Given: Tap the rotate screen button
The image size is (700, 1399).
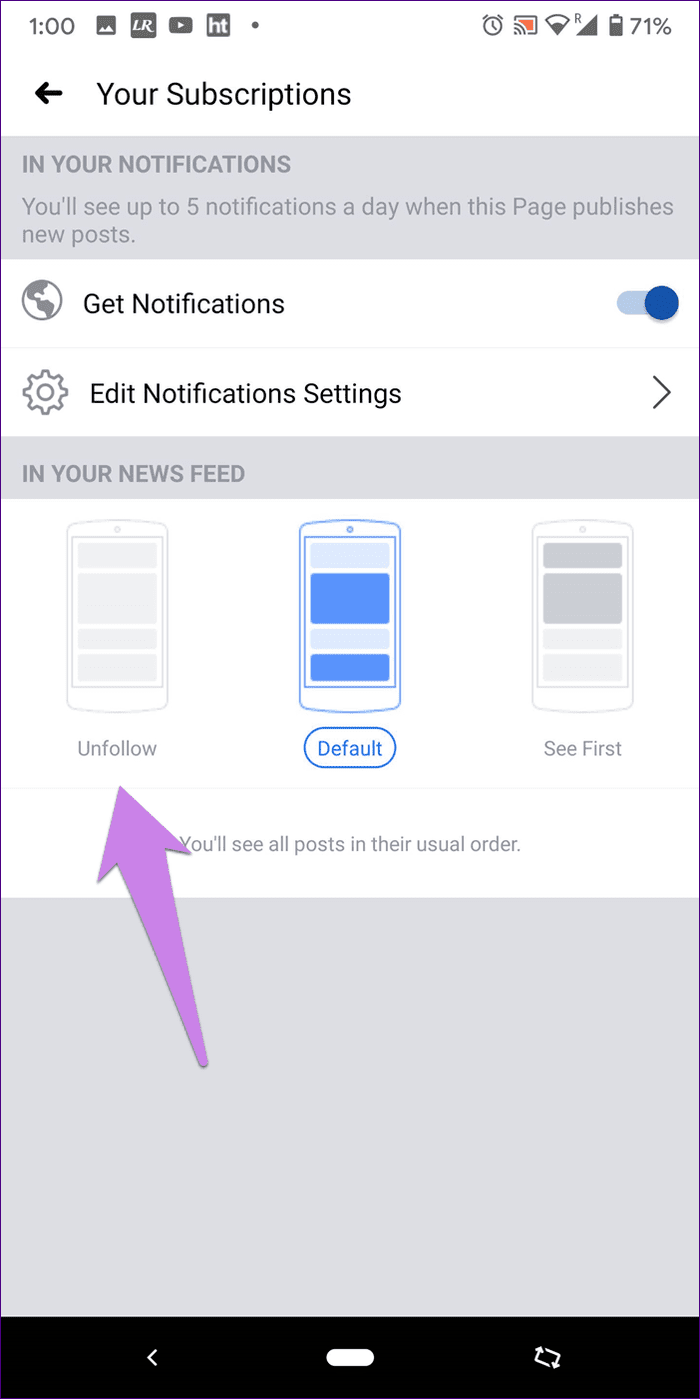Looking at the screenshot, I should tap(547, 1357).
